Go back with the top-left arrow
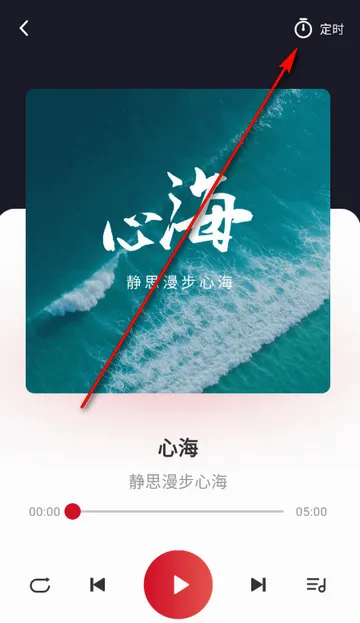 click(24, 28)
